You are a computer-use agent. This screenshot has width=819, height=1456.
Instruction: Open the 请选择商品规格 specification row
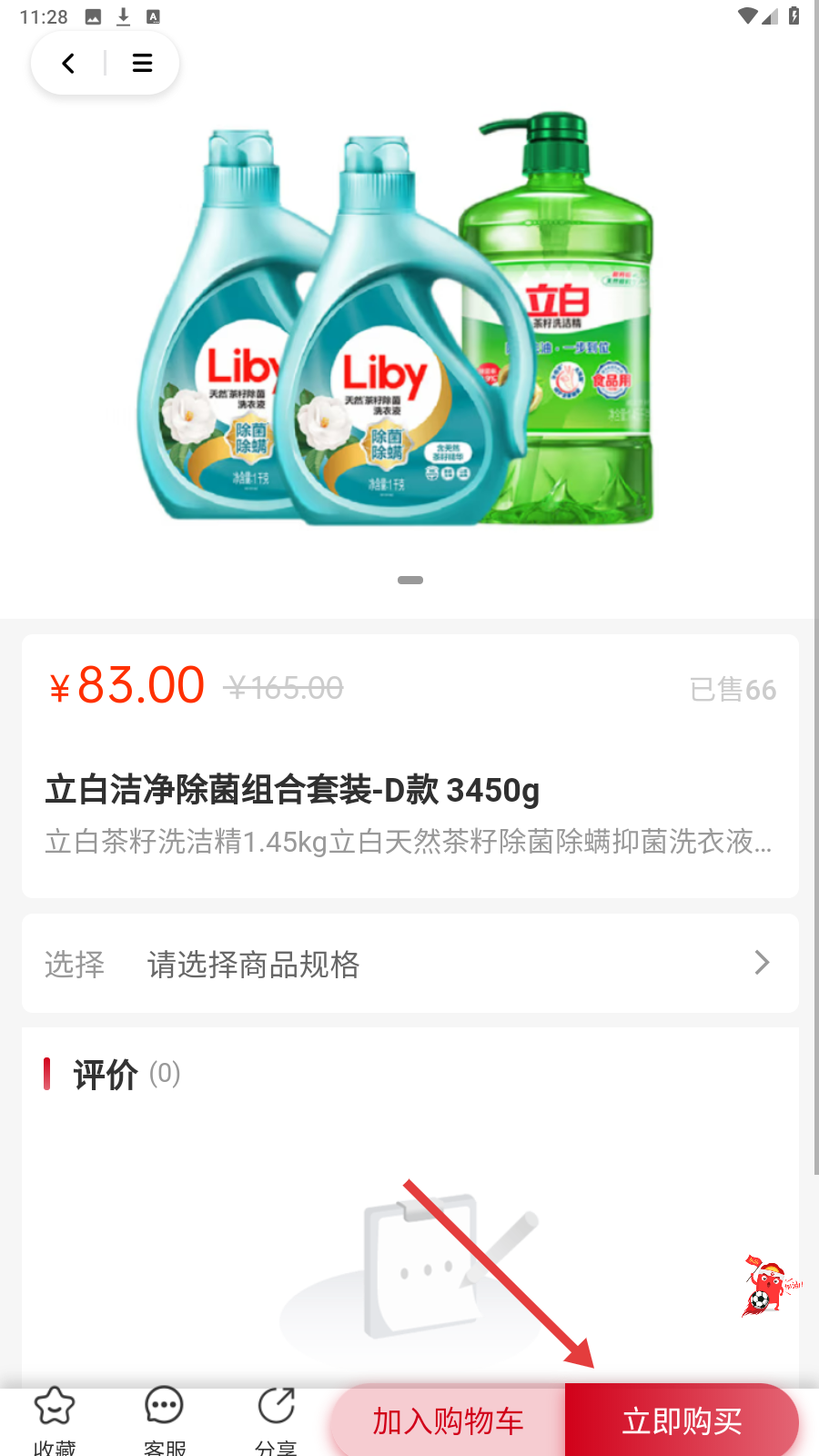point(409,963)
